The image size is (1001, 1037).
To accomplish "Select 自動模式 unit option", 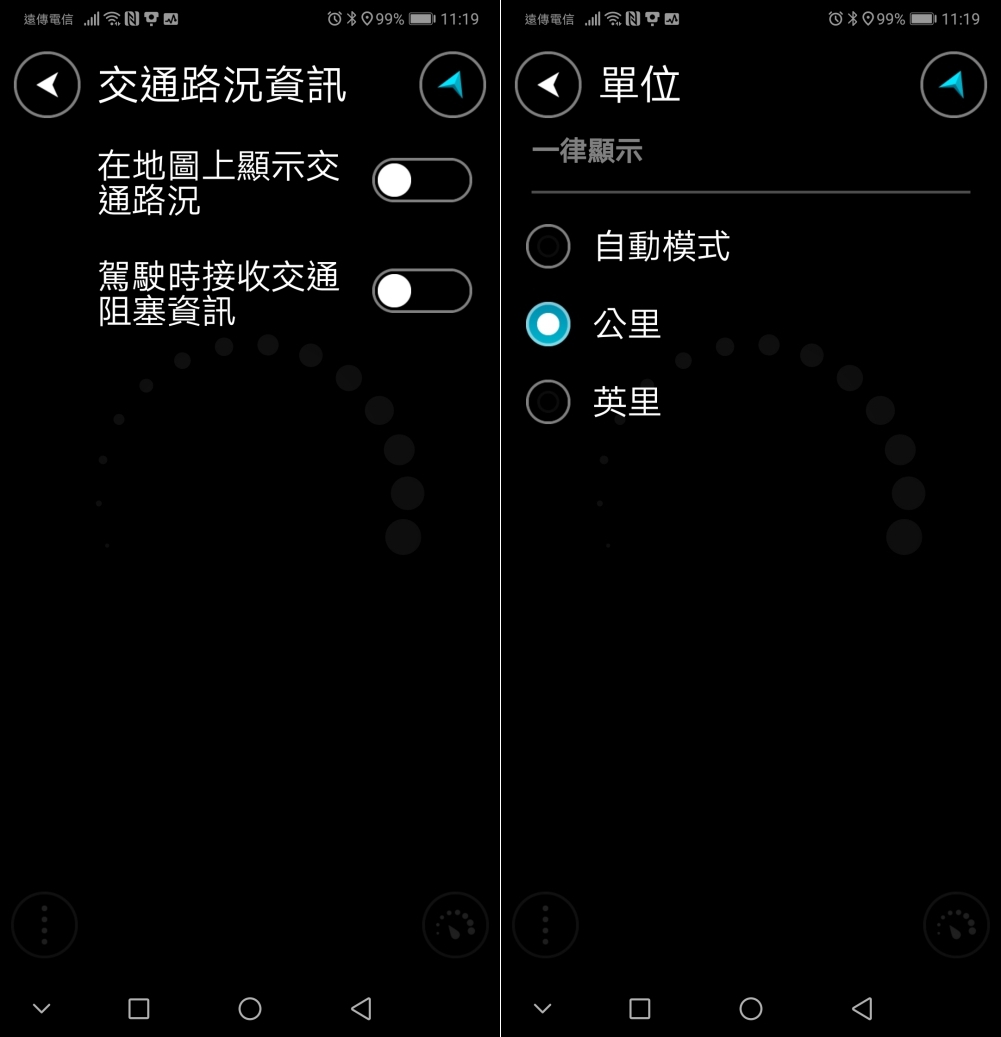I will pyautogui.click(x=548, y=246).
